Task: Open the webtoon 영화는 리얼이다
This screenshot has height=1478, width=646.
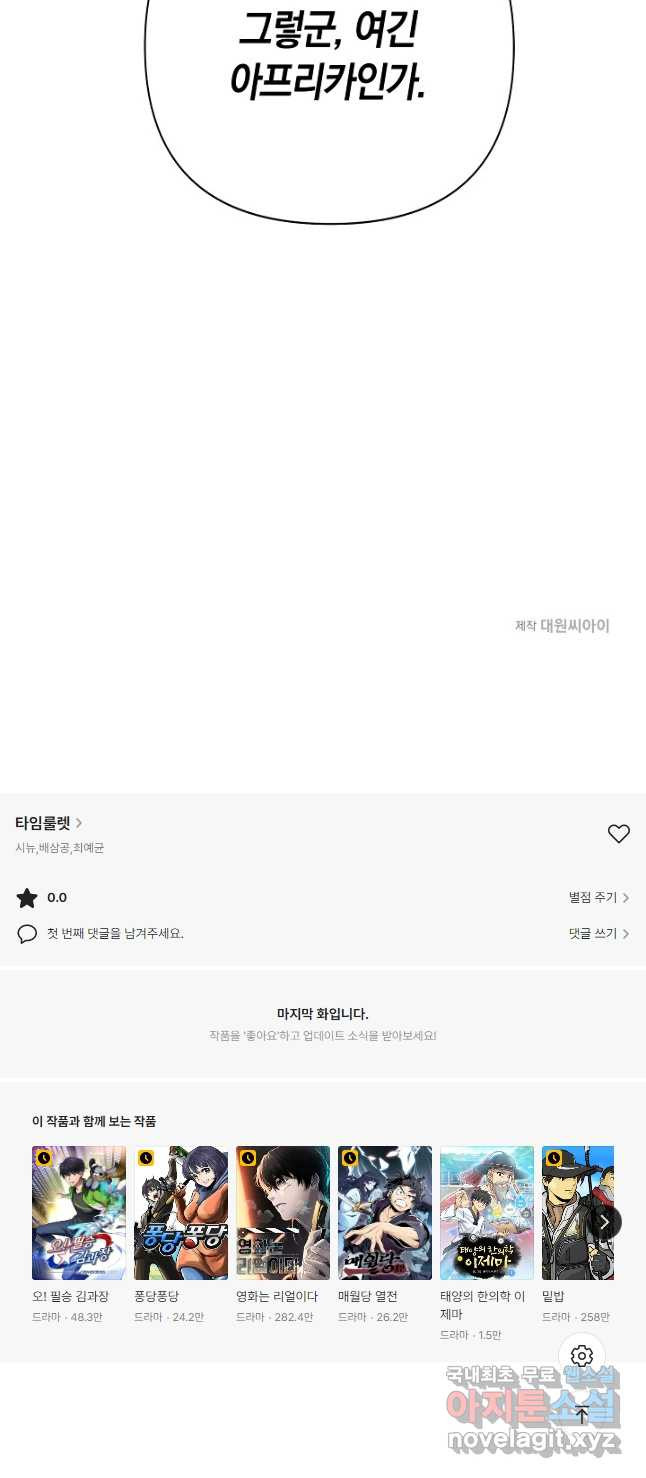Action: pos(283,1213)
